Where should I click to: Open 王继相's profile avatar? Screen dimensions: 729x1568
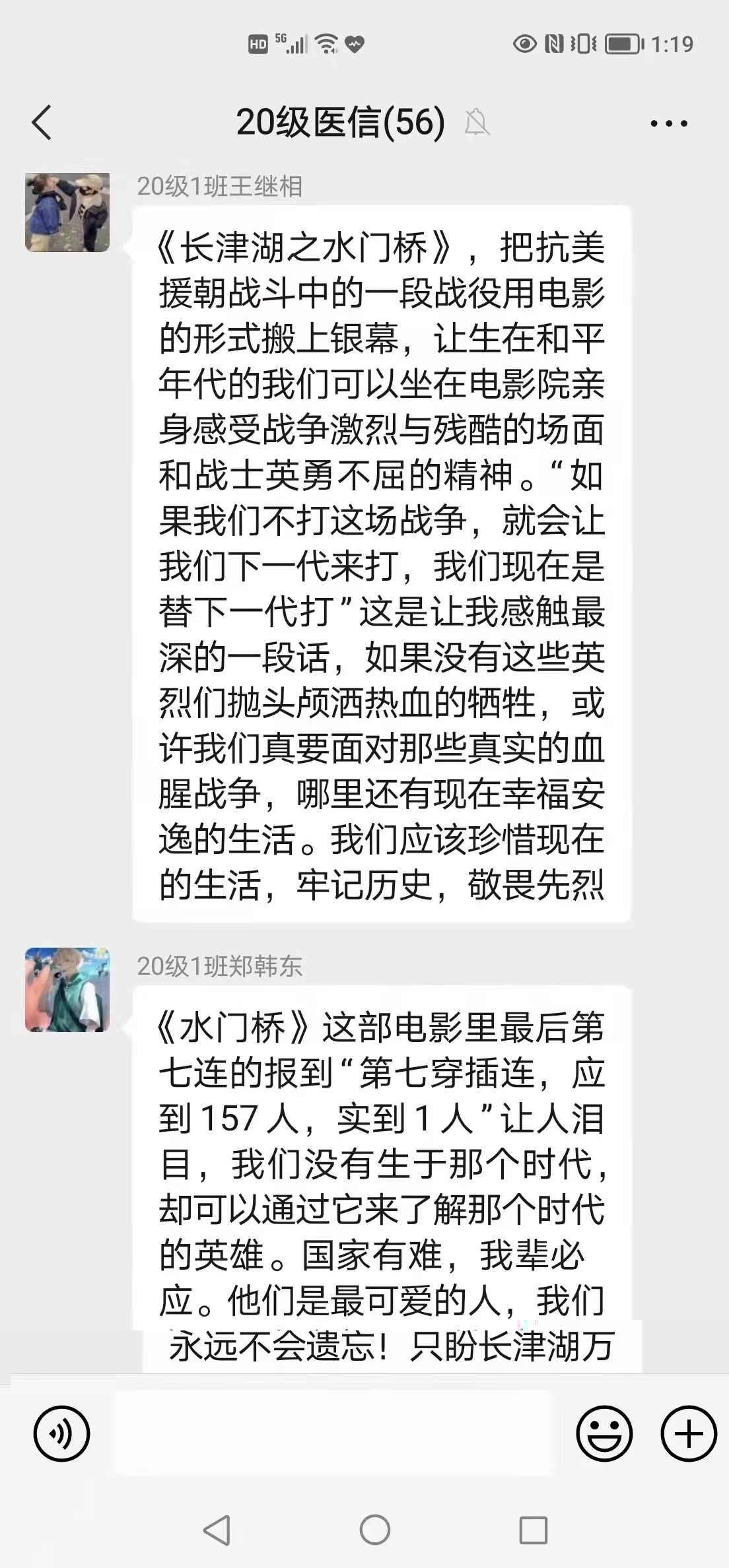coord(67,212)
